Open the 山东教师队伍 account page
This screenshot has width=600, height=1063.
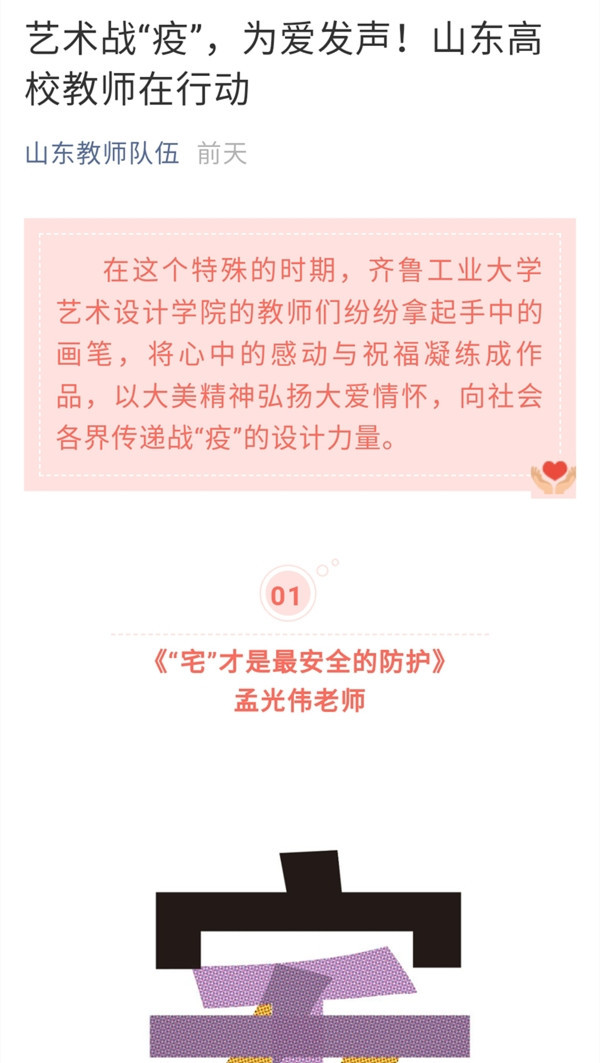(101, 154)
